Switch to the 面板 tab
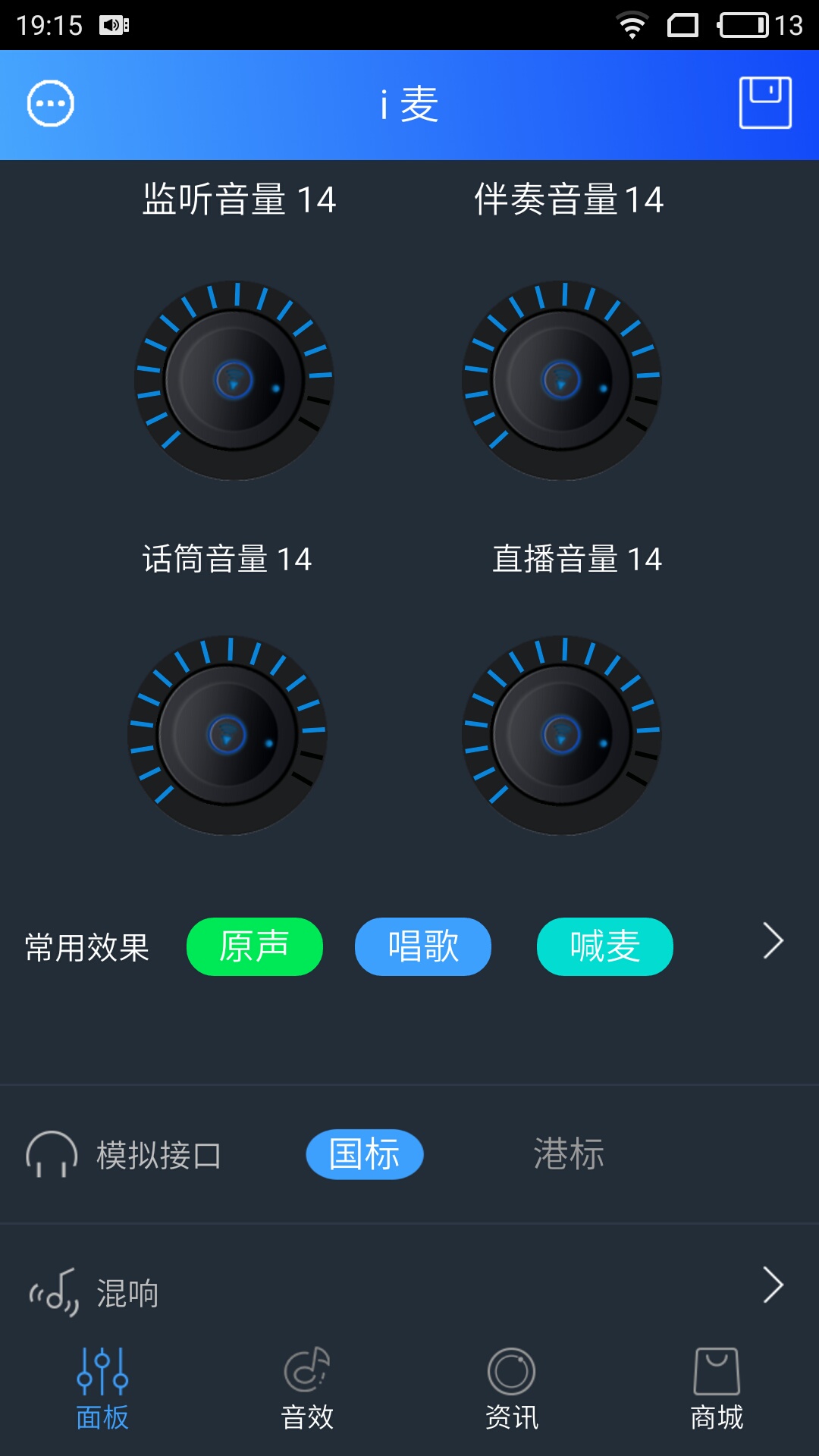The image size is (819, 1456). coord(102,1389)
